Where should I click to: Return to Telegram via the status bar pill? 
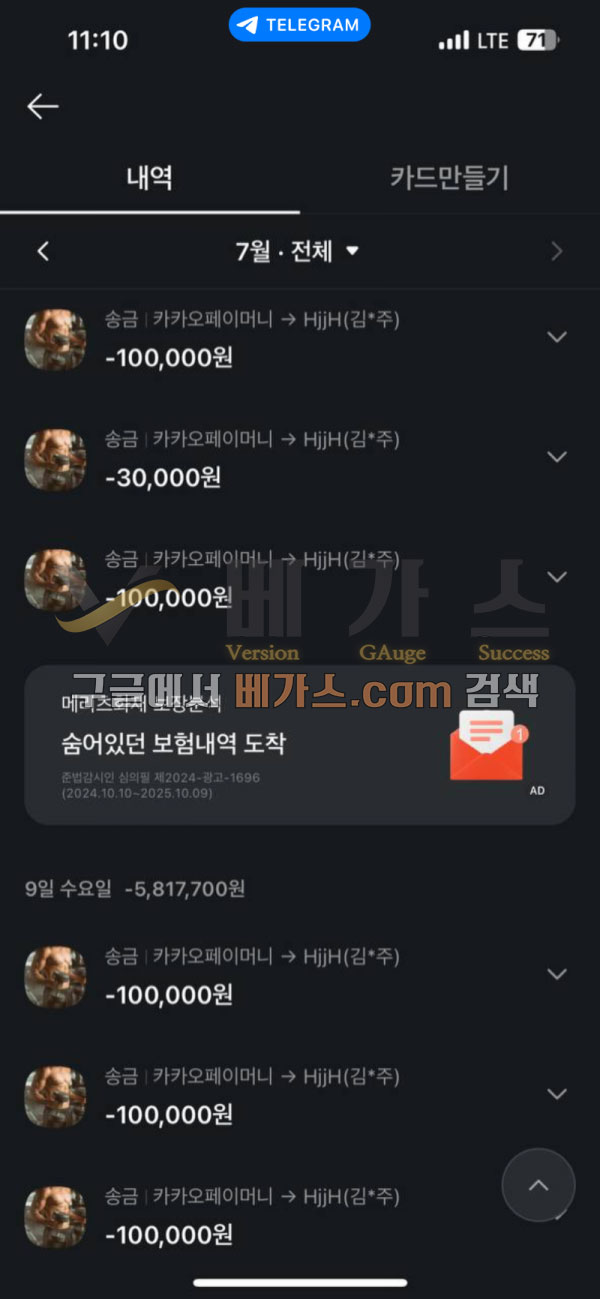pos(299,25)
